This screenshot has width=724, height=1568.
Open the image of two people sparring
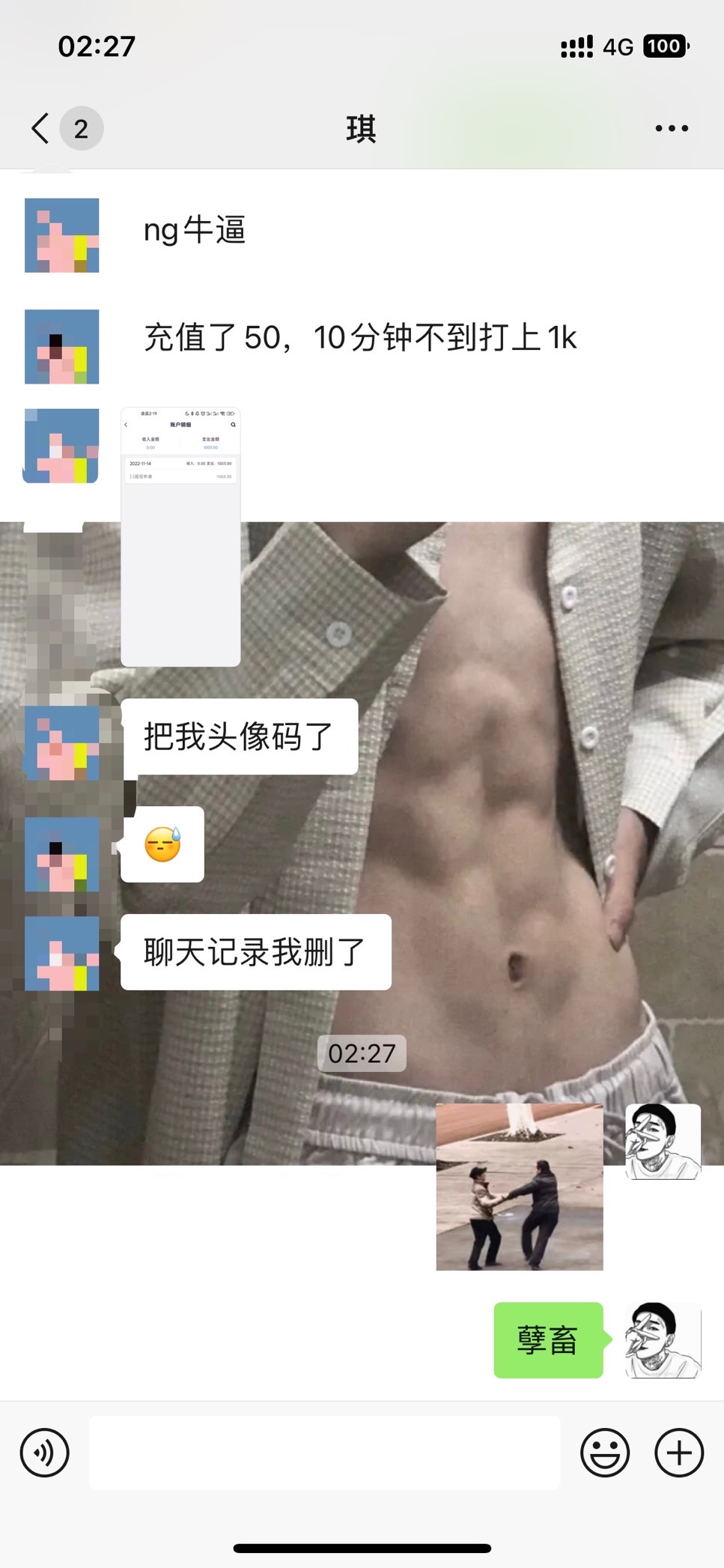520,1187
